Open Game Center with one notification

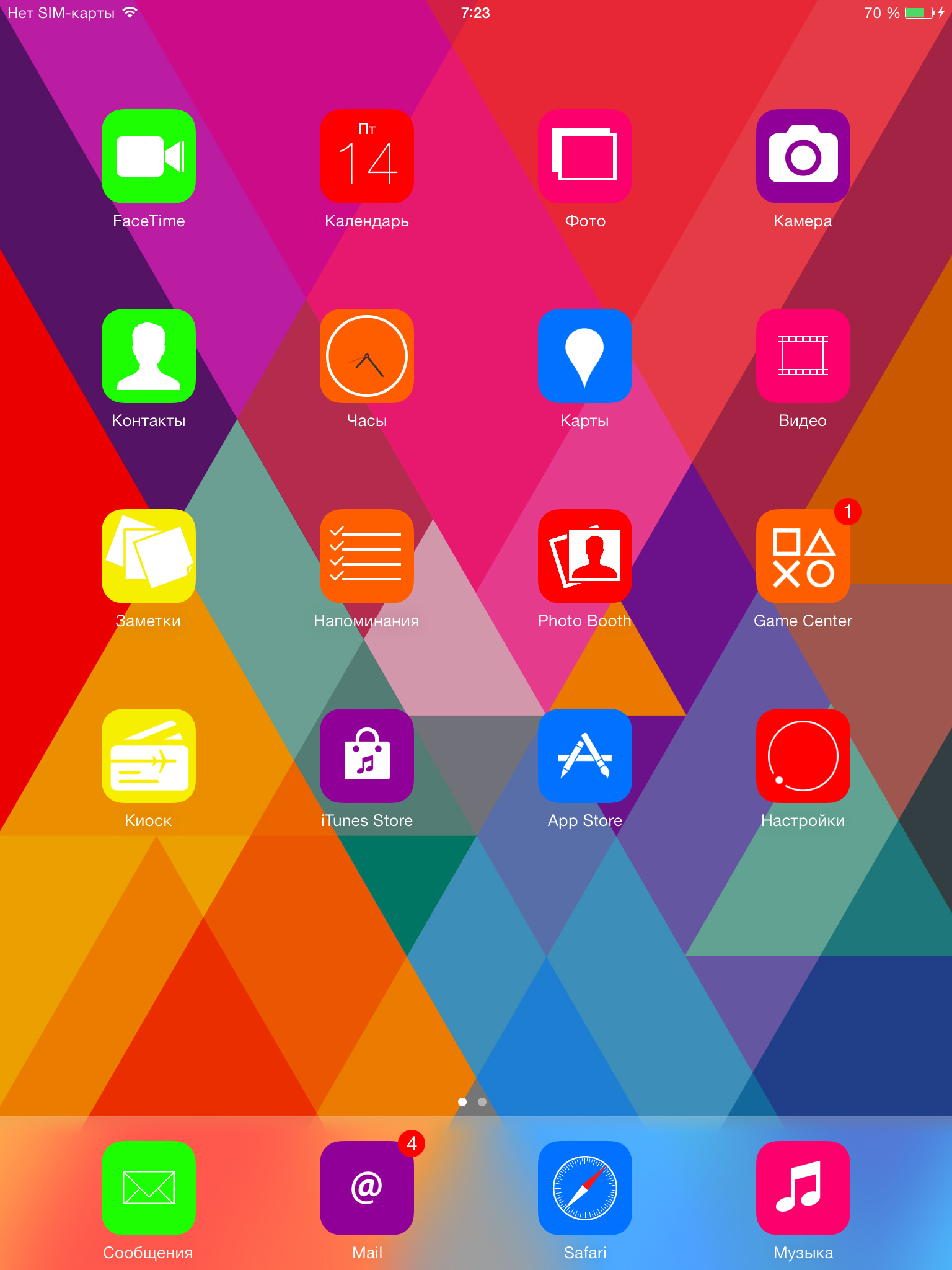803,556
